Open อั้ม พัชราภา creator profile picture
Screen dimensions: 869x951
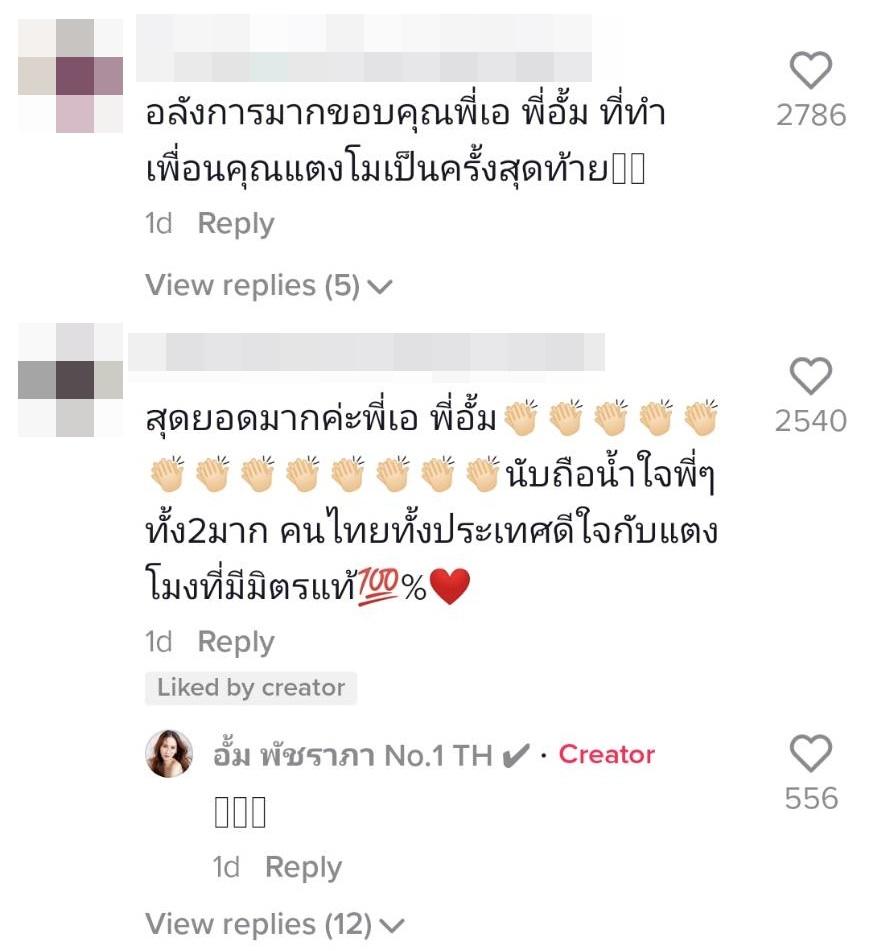coord(170,754)
